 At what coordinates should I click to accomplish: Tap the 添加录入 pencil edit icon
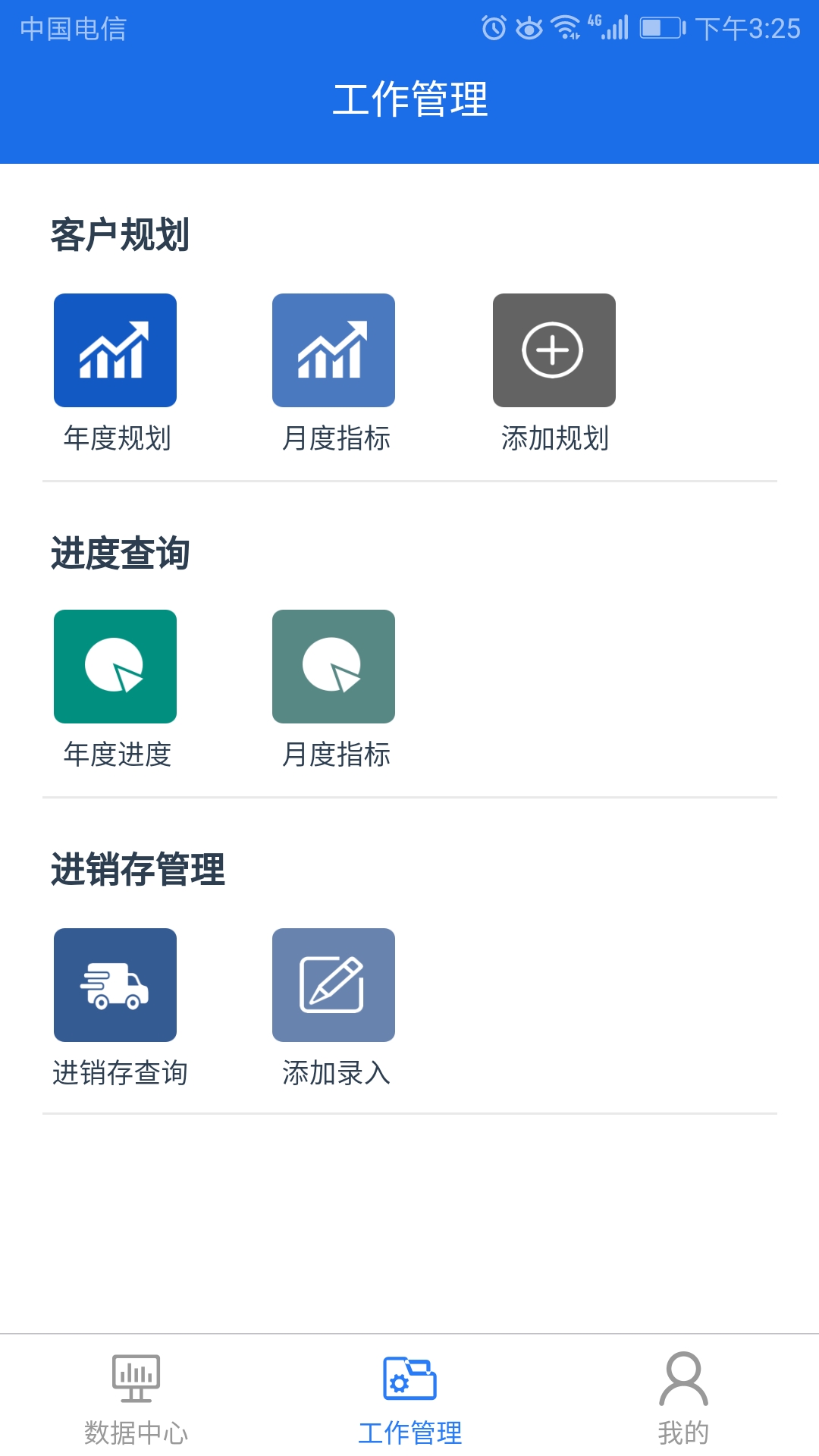pos(334,984)
